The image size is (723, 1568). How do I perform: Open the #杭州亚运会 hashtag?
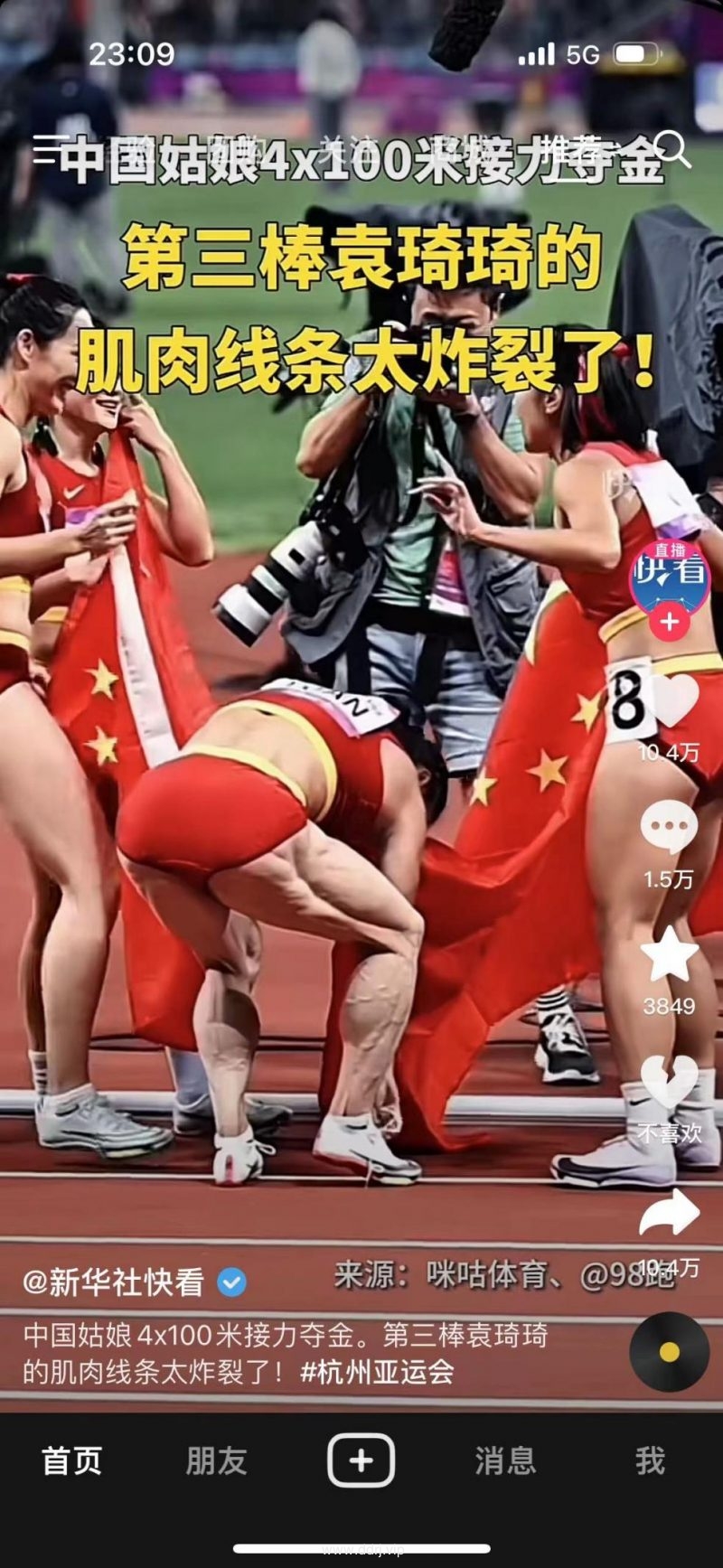pyautogui.click(x=377, y=1372)
